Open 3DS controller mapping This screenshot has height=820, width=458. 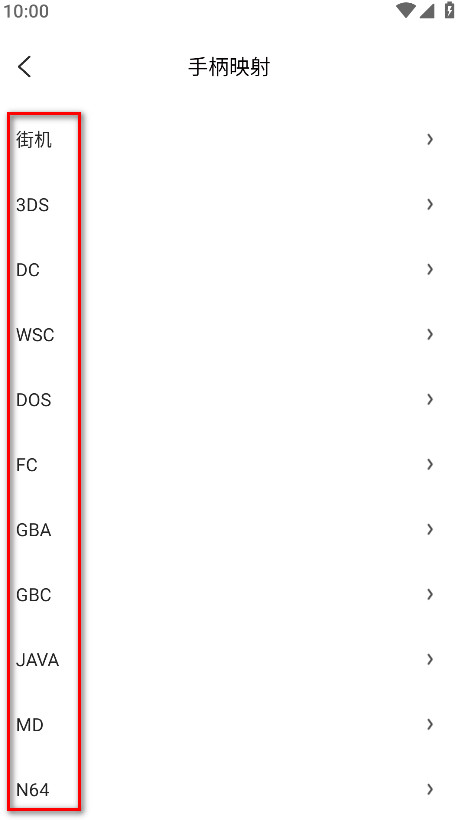coord(229,204)
